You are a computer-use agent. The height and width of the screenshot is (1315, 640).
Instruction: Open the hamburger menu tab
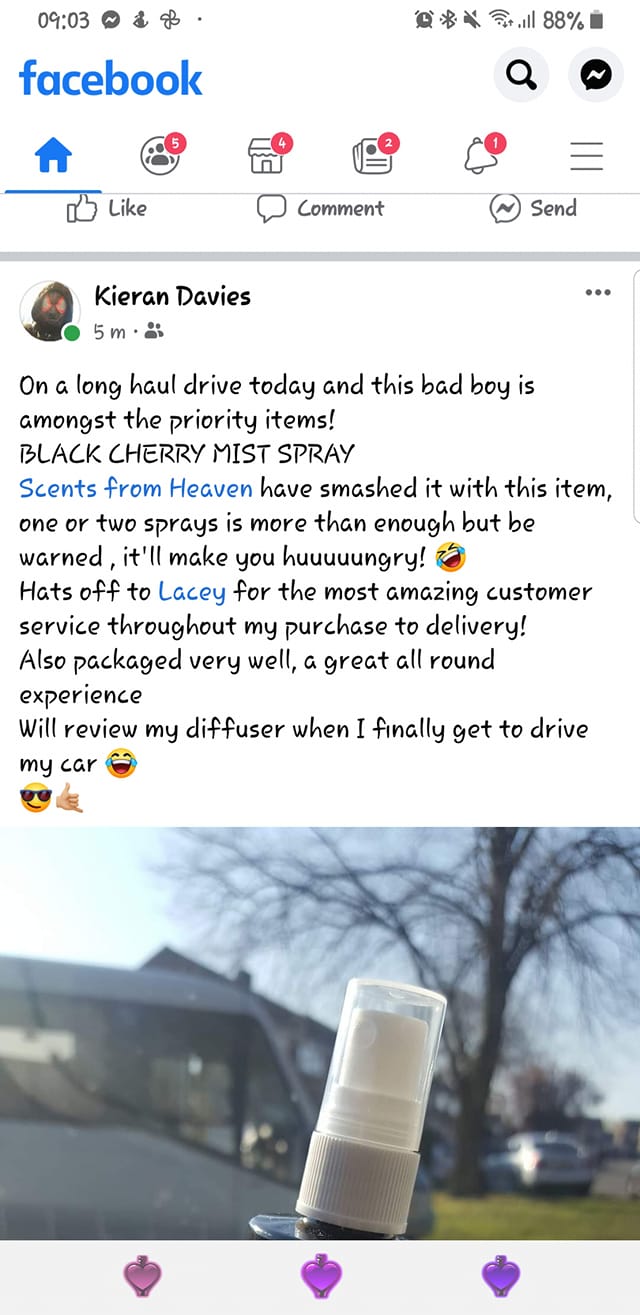[x=586, y=156]
